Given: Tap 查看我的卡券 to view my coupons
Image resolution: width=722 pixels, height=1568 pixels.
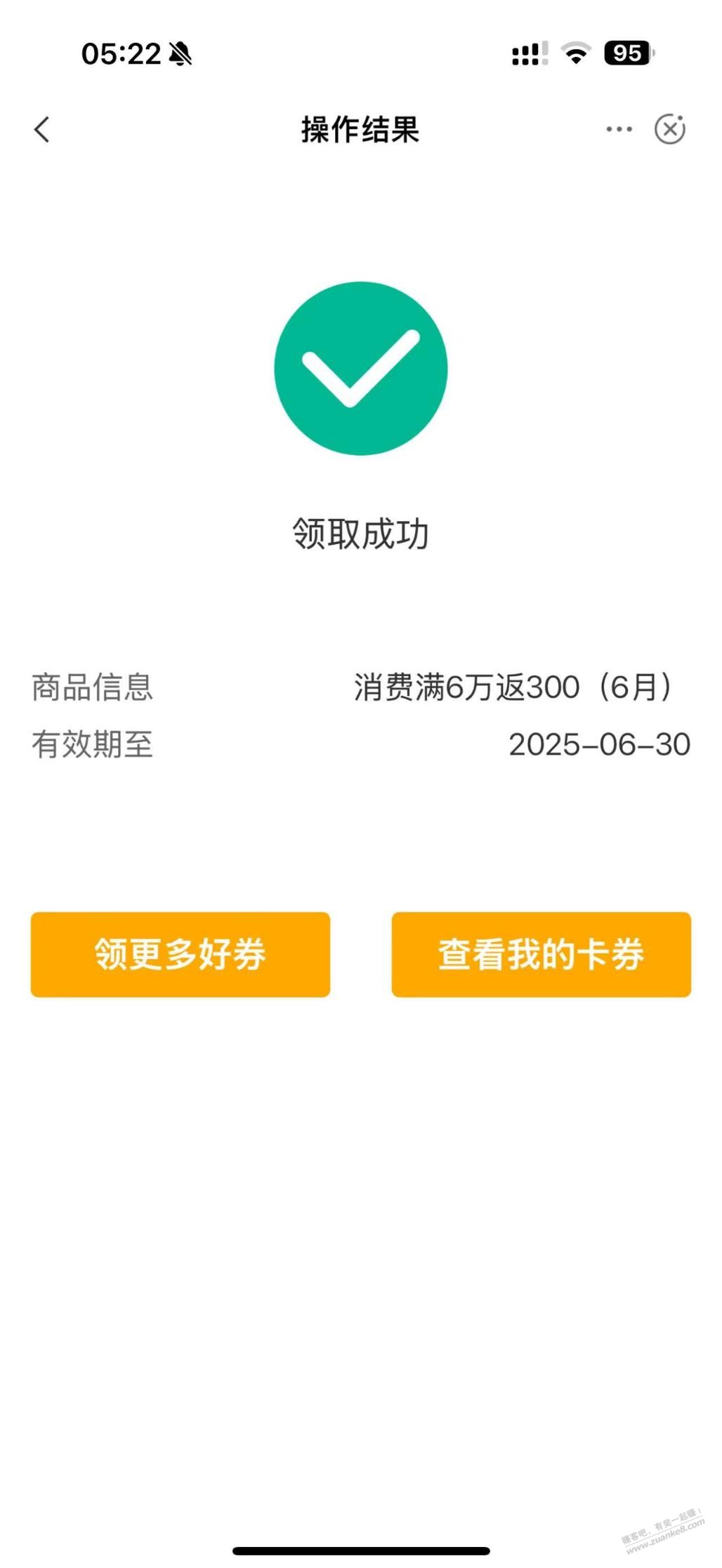Looking at the screenshot, I should click(541, 954).
